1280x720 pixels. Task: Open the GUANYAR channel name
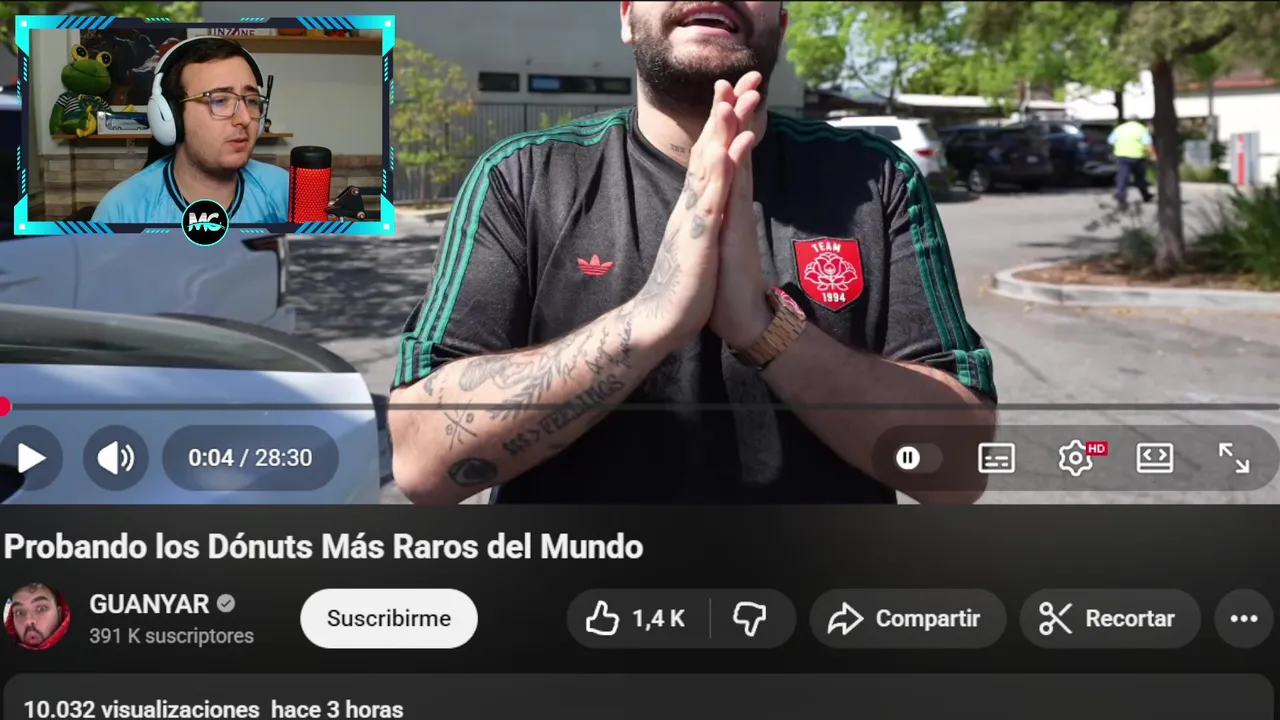coord(149,604)
